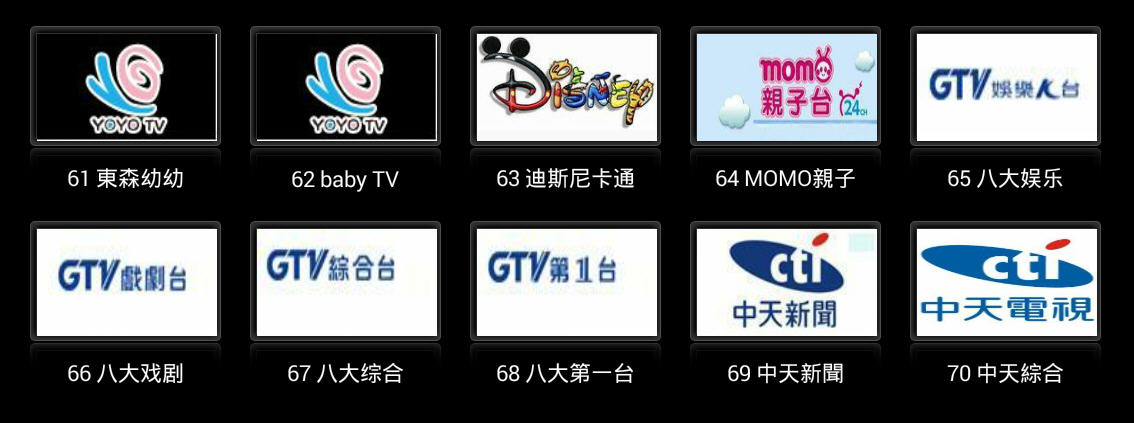Select channel 66 八大戏剧
Screen dimensions: 1134x423
click(x=126, y=282)
